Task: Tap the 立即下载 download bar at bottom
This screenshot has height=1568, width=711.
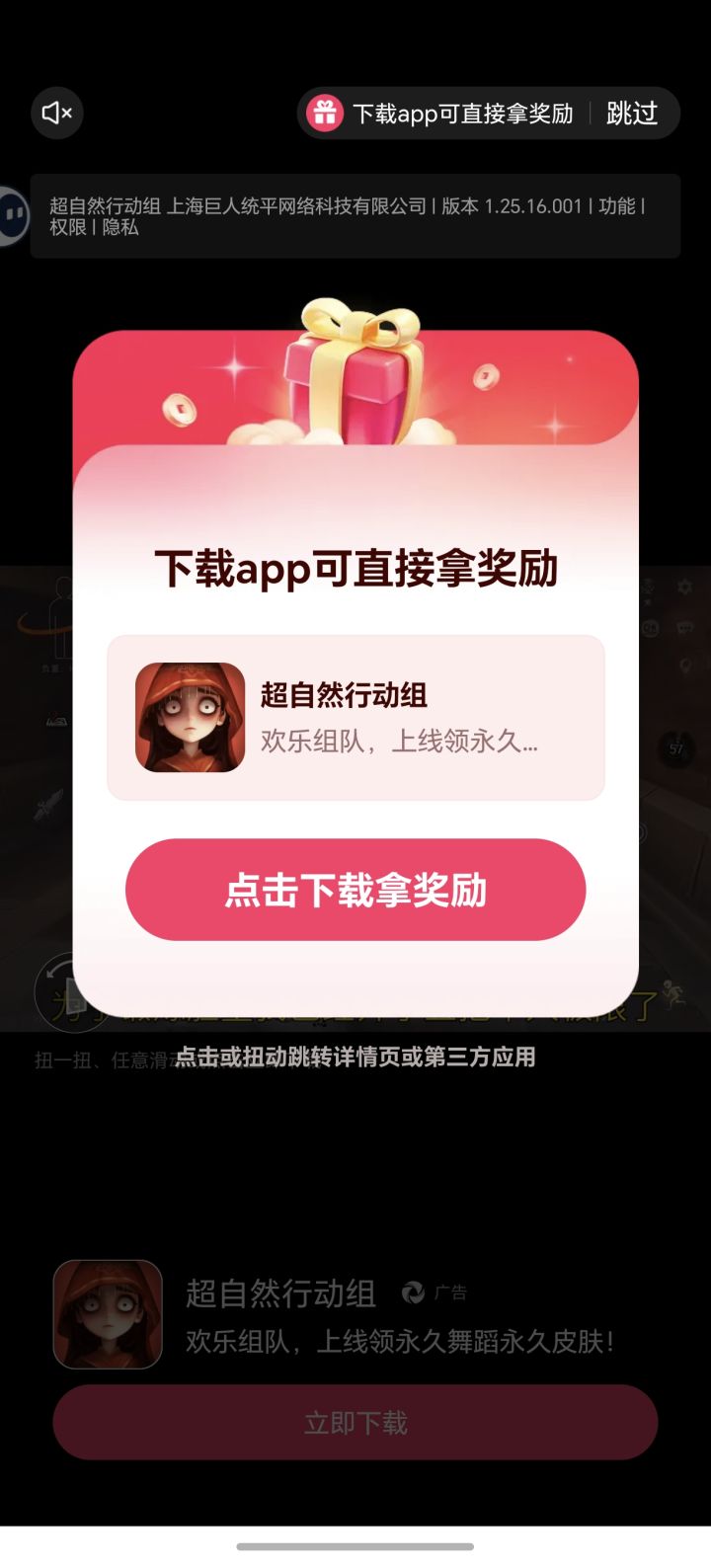Action: [355, 1422]
